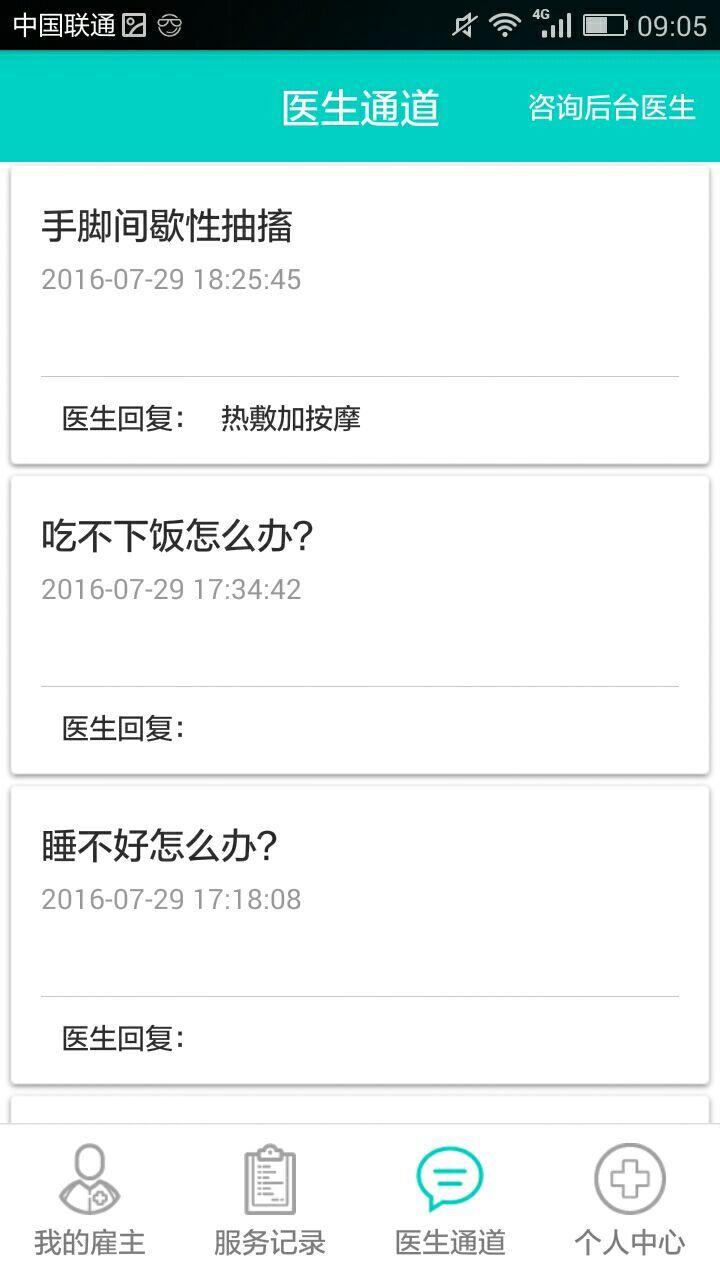
Task: Tap 咨询后台医生 in the header
Action: point(611,108)
